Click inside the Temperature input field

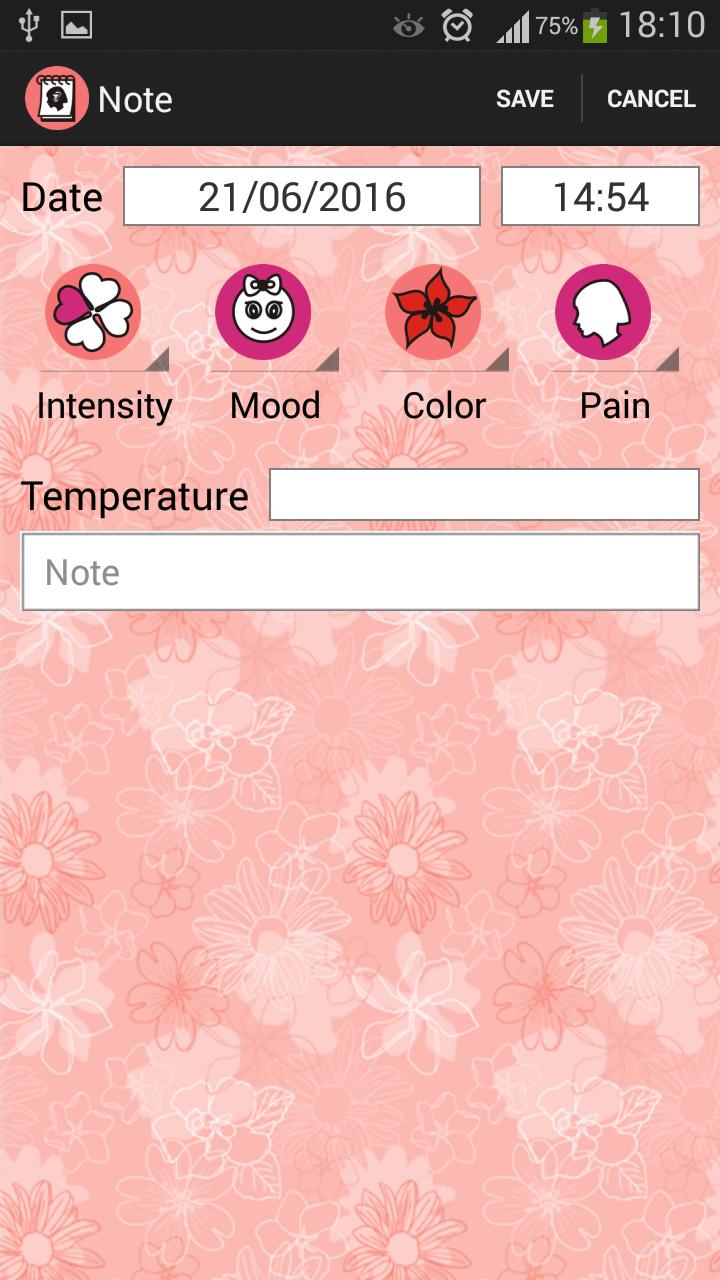(484, 495)
